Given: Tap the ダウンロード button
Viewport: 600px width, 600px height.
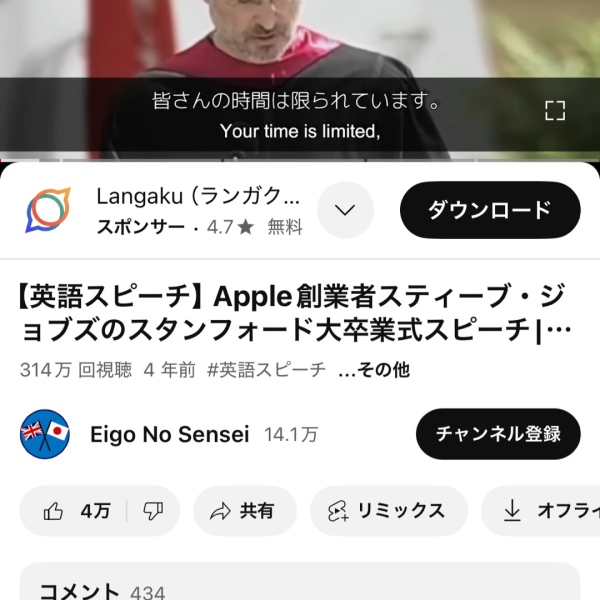Looking at the screenshot, I should (490, 210).
